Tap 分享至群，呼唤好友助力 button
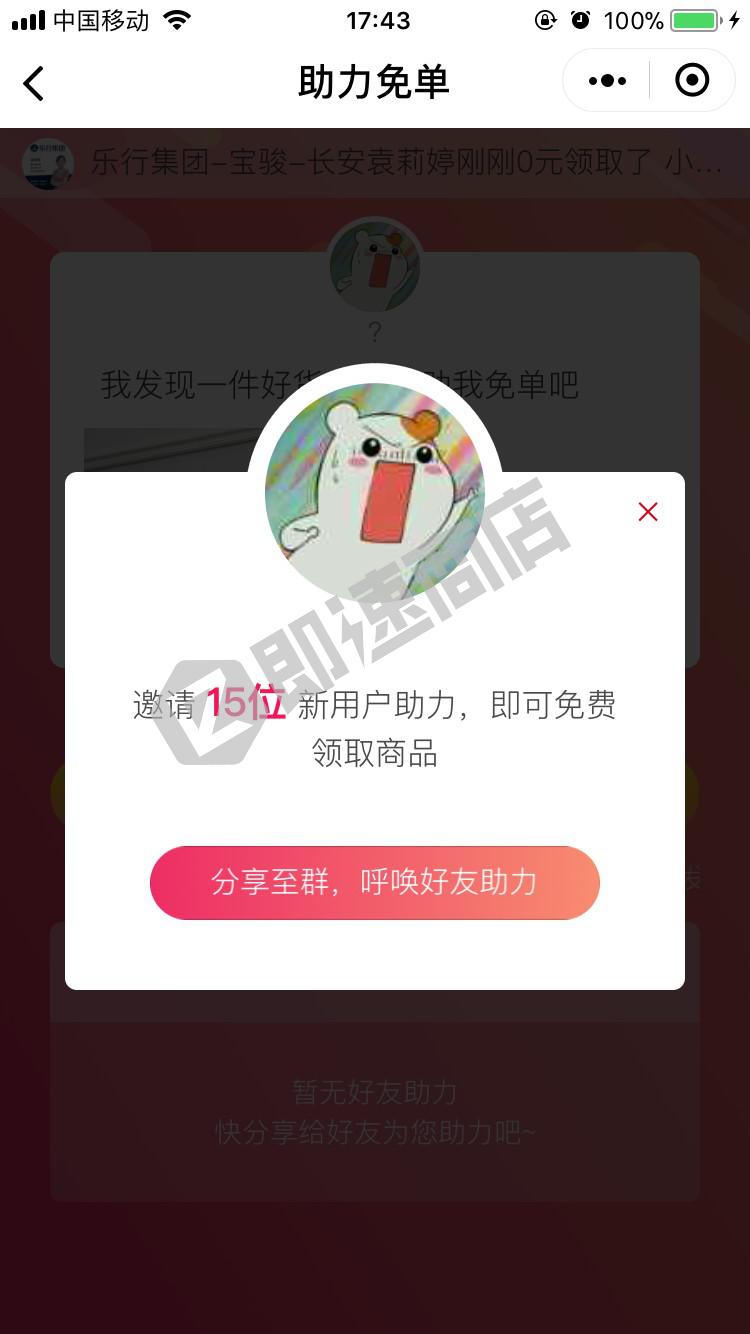This screenshot has width=750, height=1334. [x=375, y=882]
